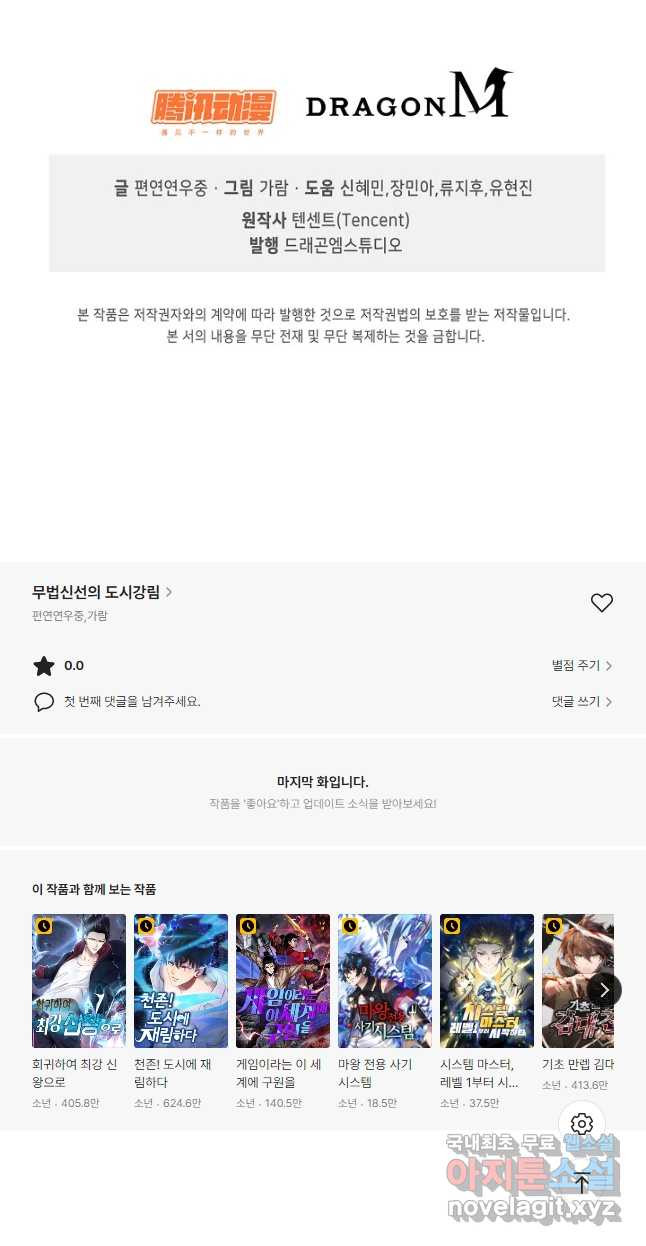Screen dimensions: 646x1246
Task: Open 회귀하여 최강 신왕으로 recommendation
Action: point(79,980)
